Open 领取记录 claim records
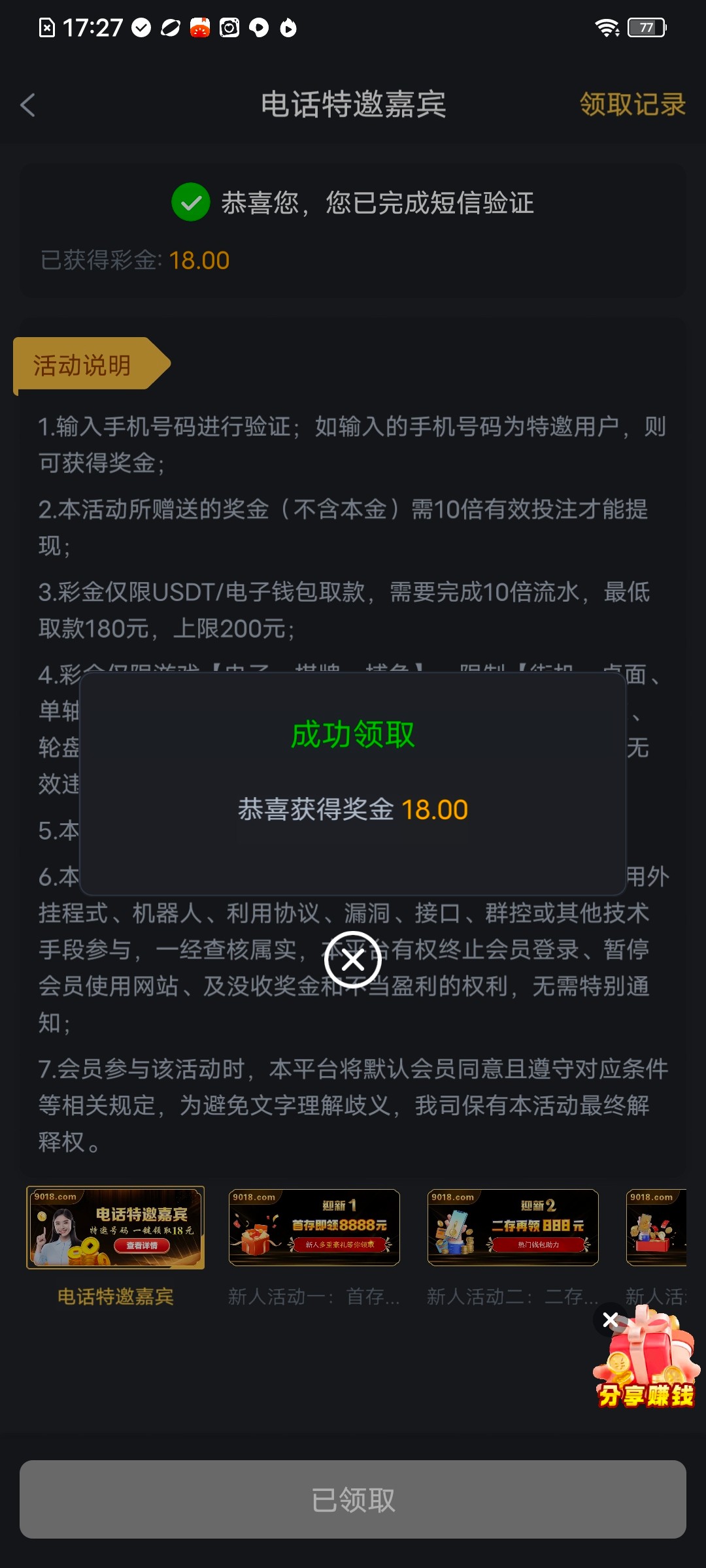706x1568 pixels. click(x=632, y=105)
